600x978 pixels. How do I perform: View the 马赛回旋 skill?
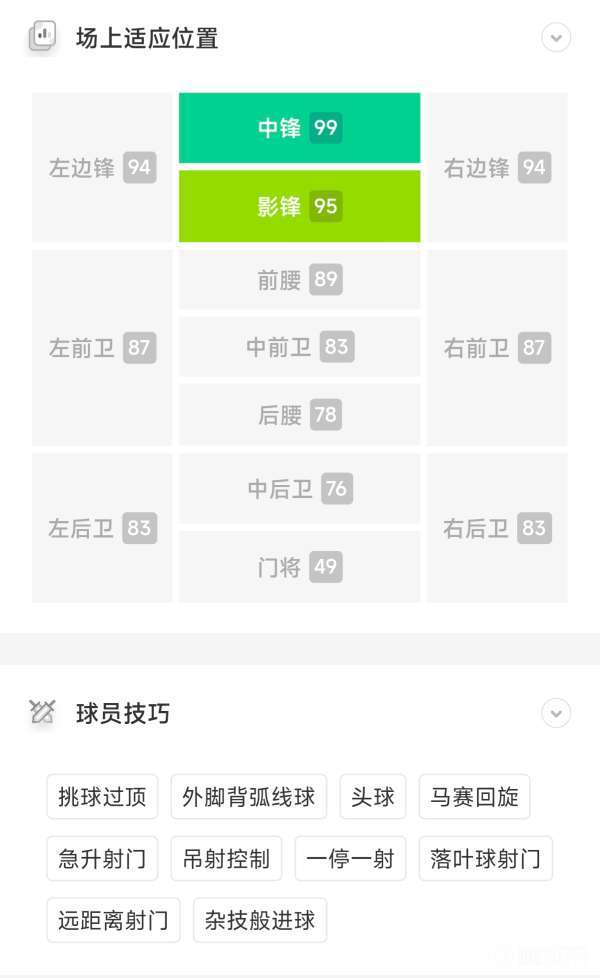tap(474, 797)
